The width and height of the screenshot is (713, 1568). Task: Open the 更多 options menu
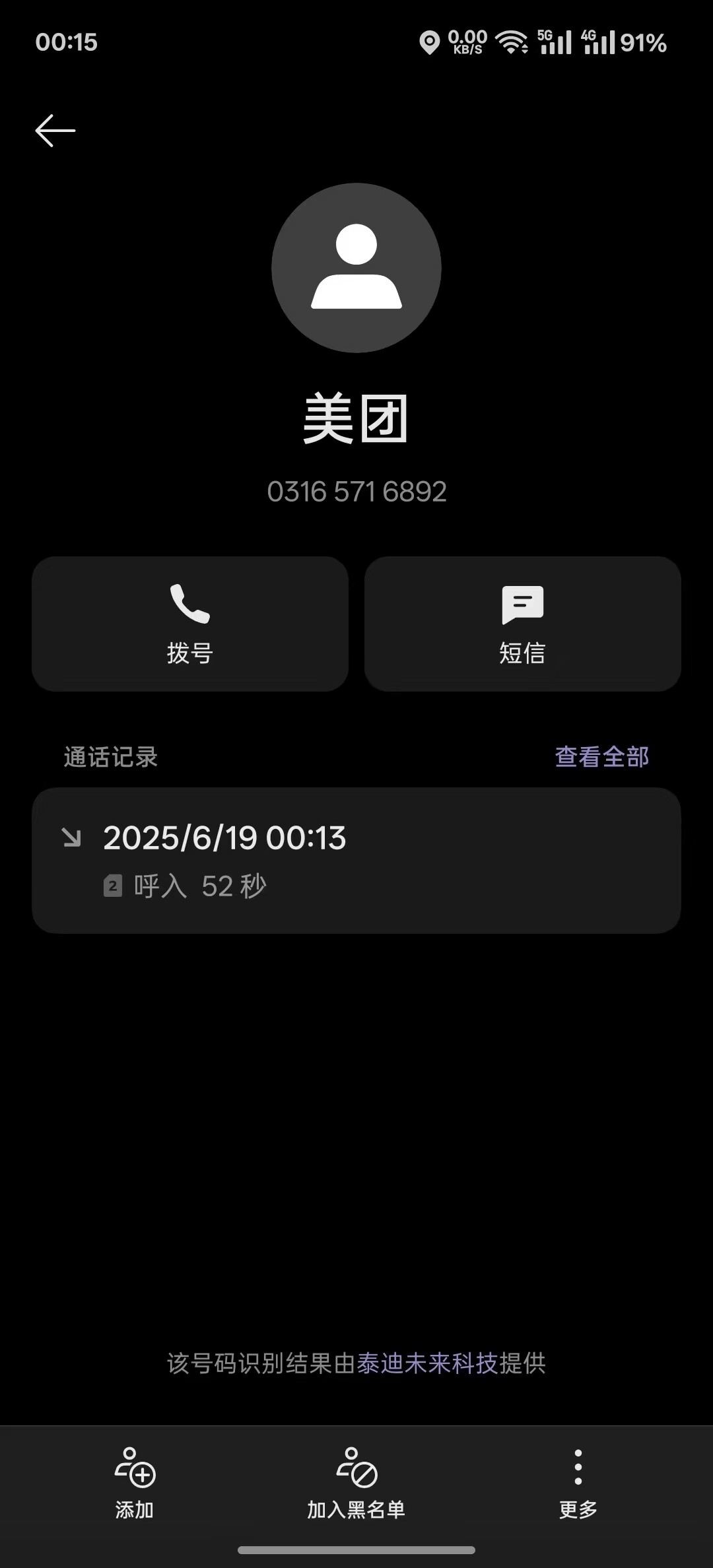pyautogui.click(x=578, y=1482)
